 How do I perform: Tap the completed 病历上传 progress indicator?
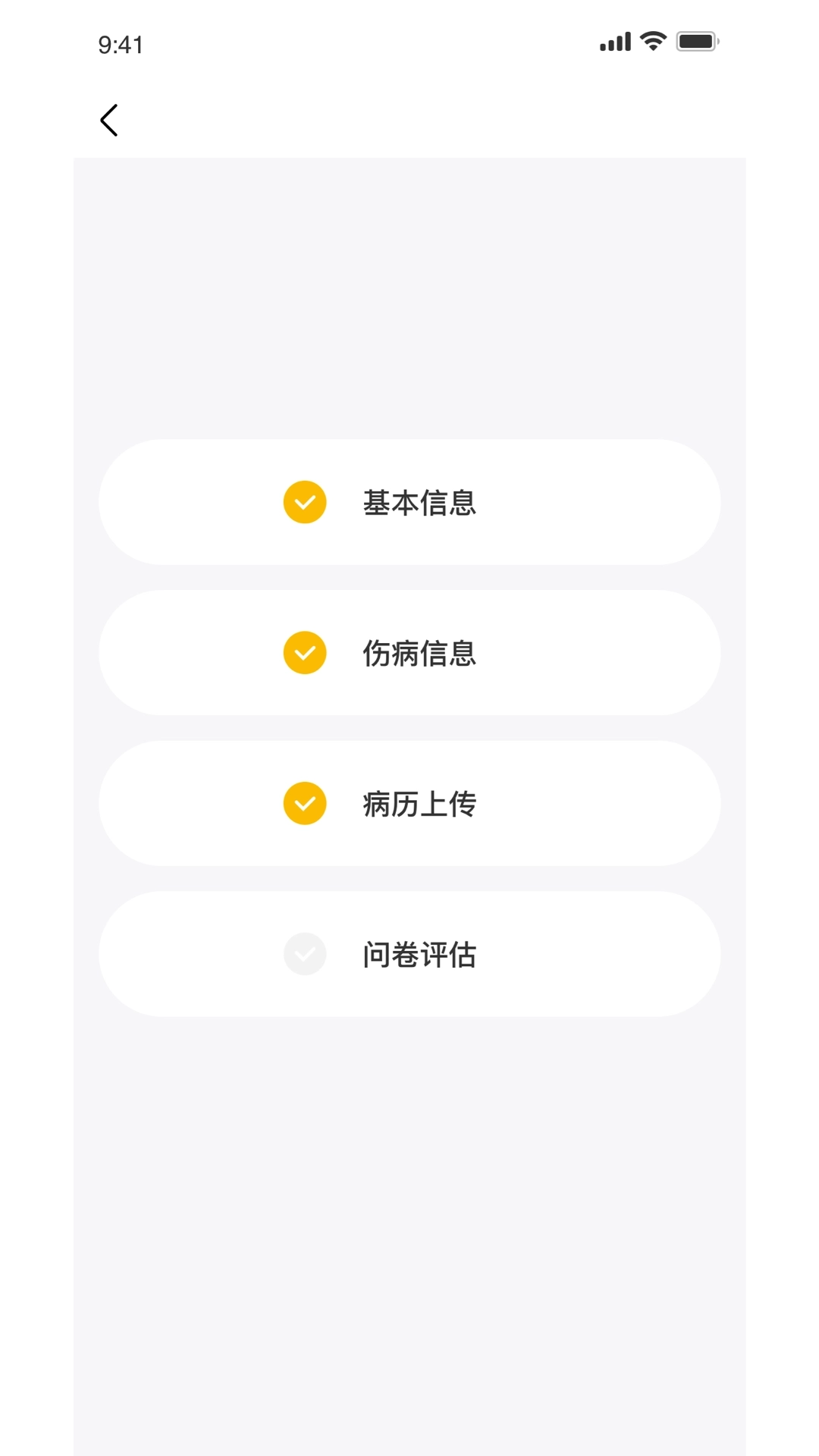[x=304, y=802]
